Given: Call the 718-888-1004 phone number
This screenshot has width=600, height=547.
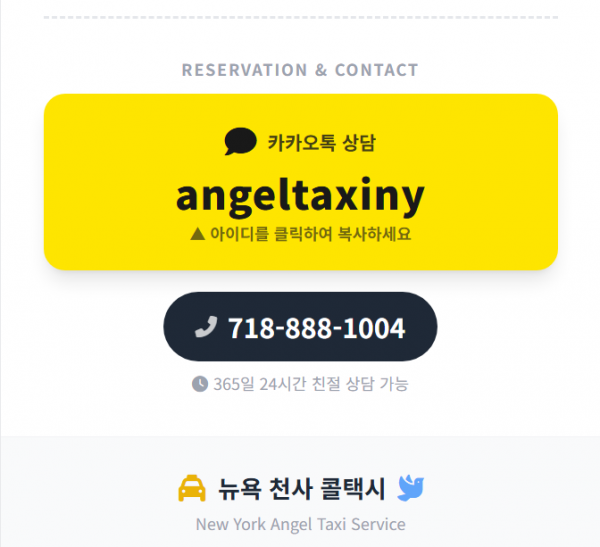Looking at the screenshot, I should pos(300,327).
